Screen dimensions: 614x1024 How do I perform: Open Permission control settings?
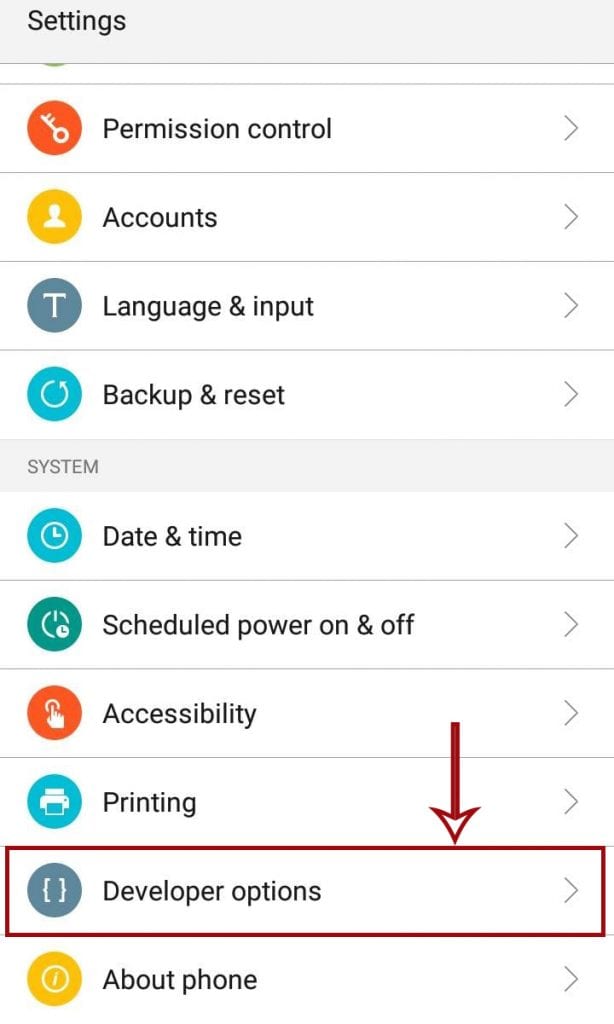click(217, 129)
